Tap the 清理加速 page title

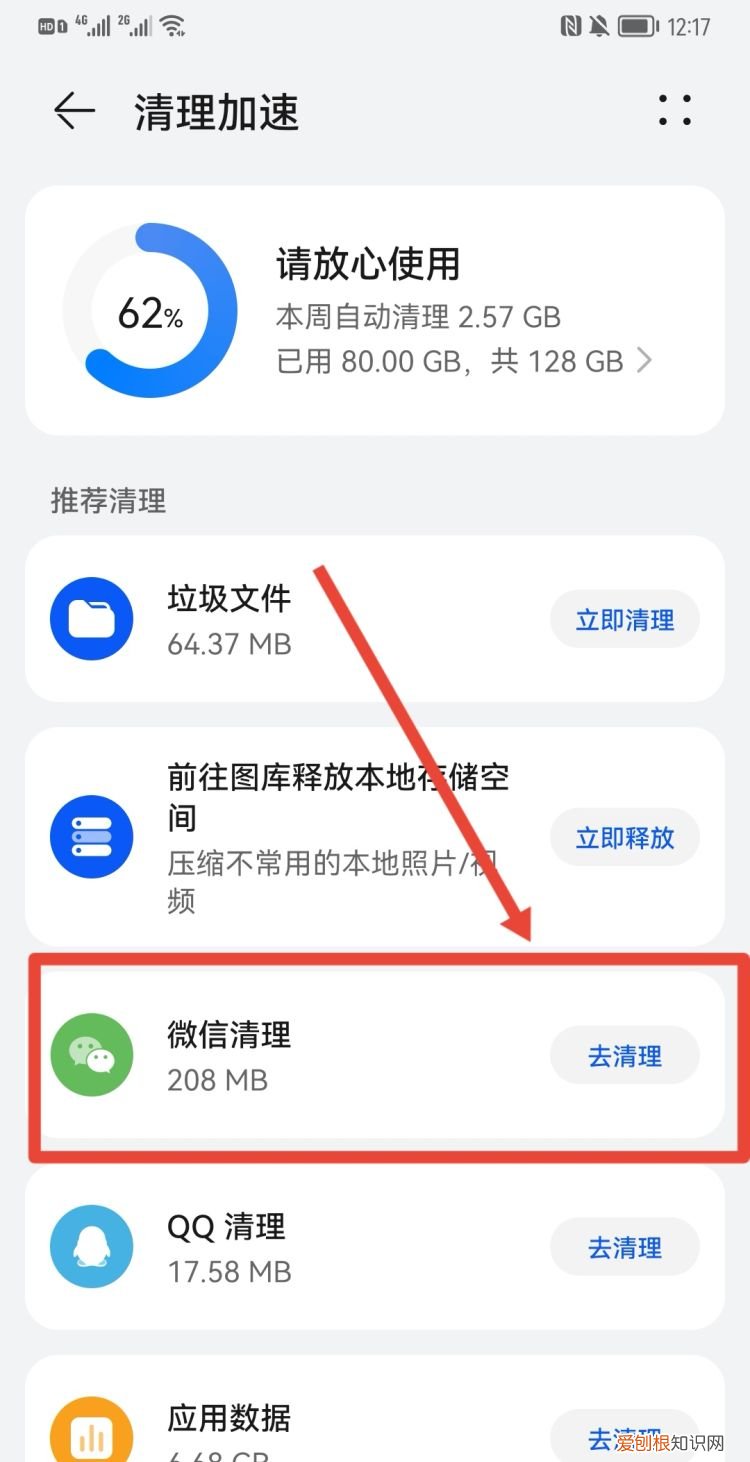pos(216,113)
